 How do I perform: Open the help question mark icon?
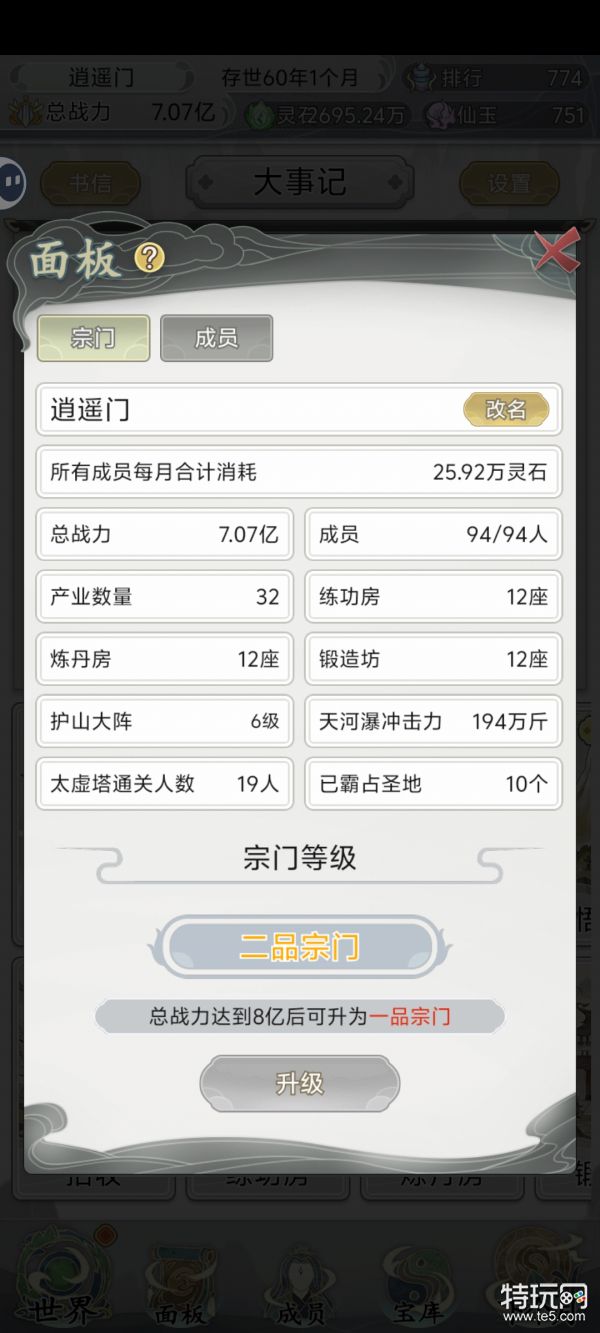tap(149, 259)
